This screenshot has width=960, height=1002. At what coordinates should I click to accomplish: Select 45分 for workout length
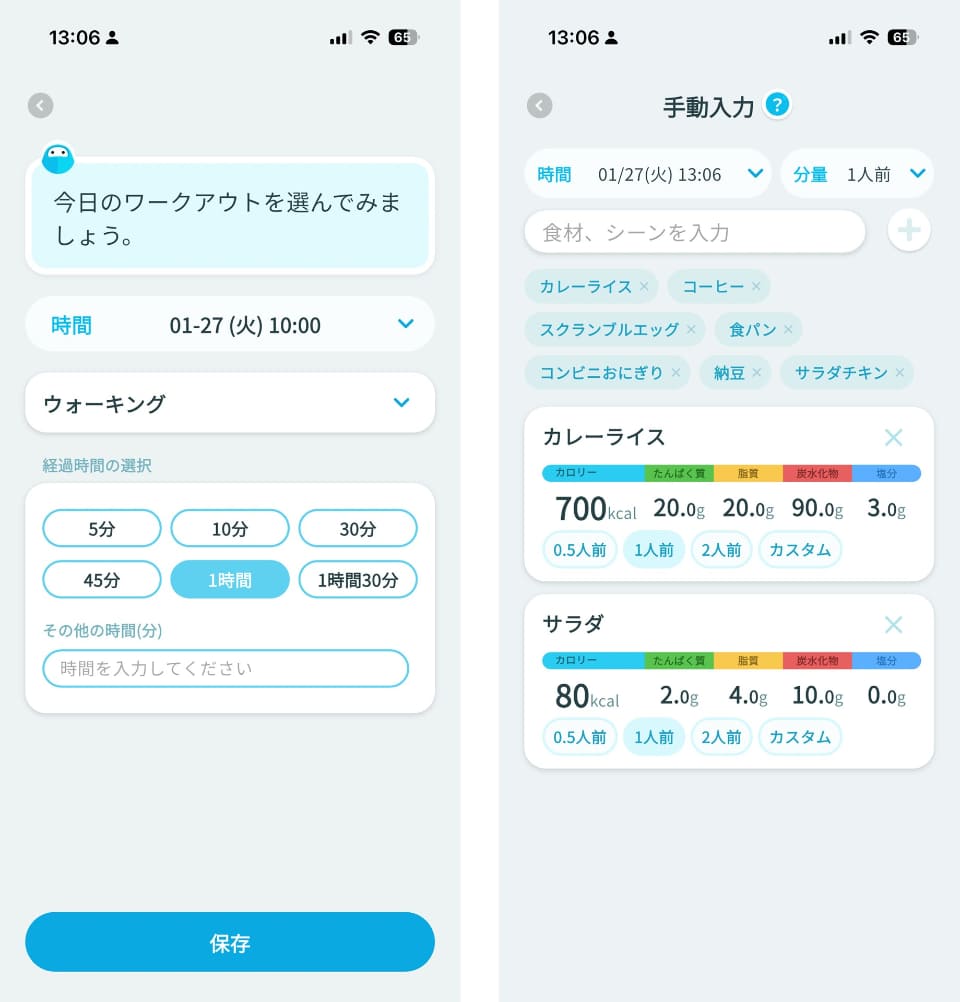click(x=101, y=579)
